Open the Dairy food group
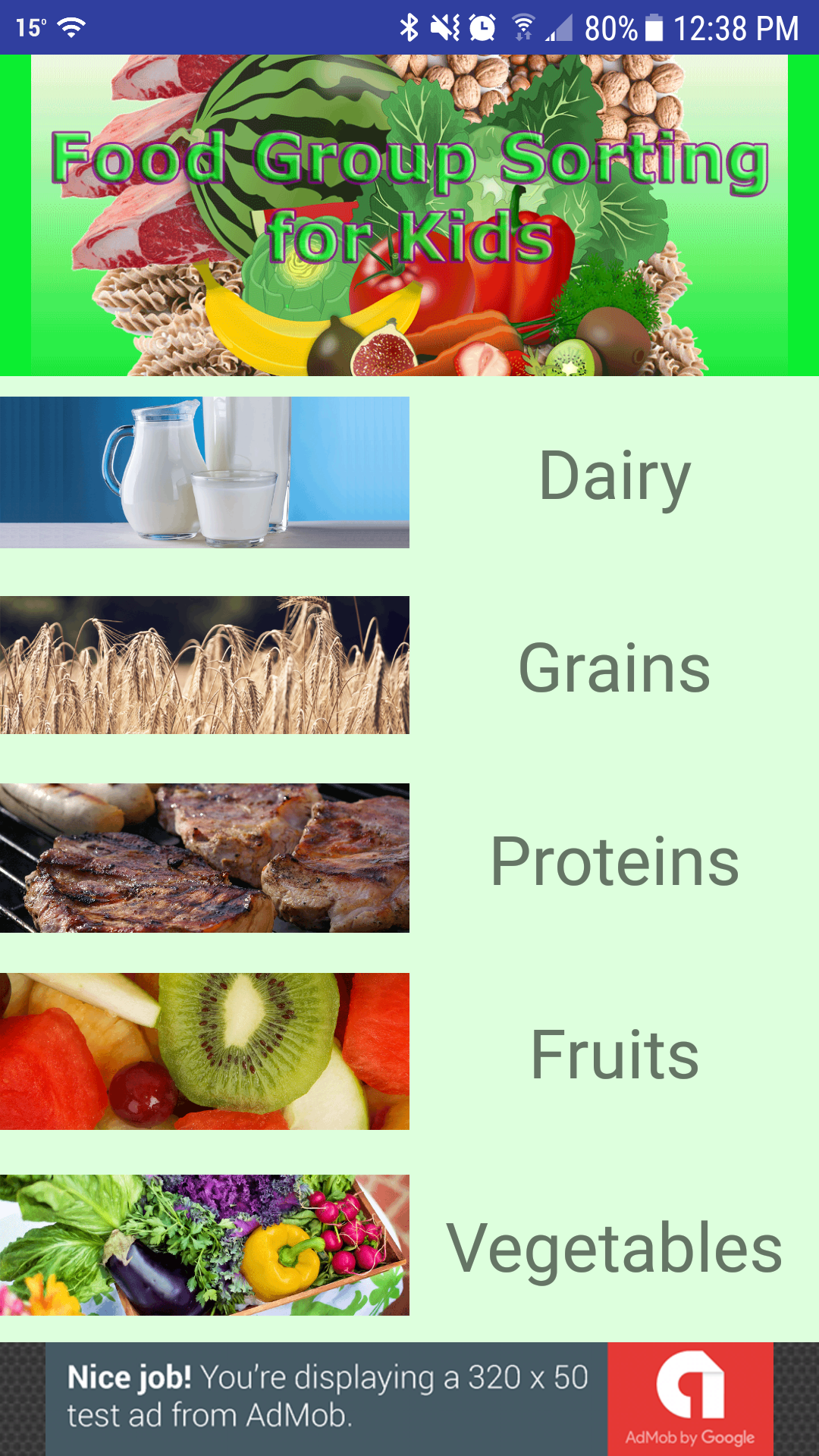This screenshot has width=819, height=1456. tap(614, 474)
